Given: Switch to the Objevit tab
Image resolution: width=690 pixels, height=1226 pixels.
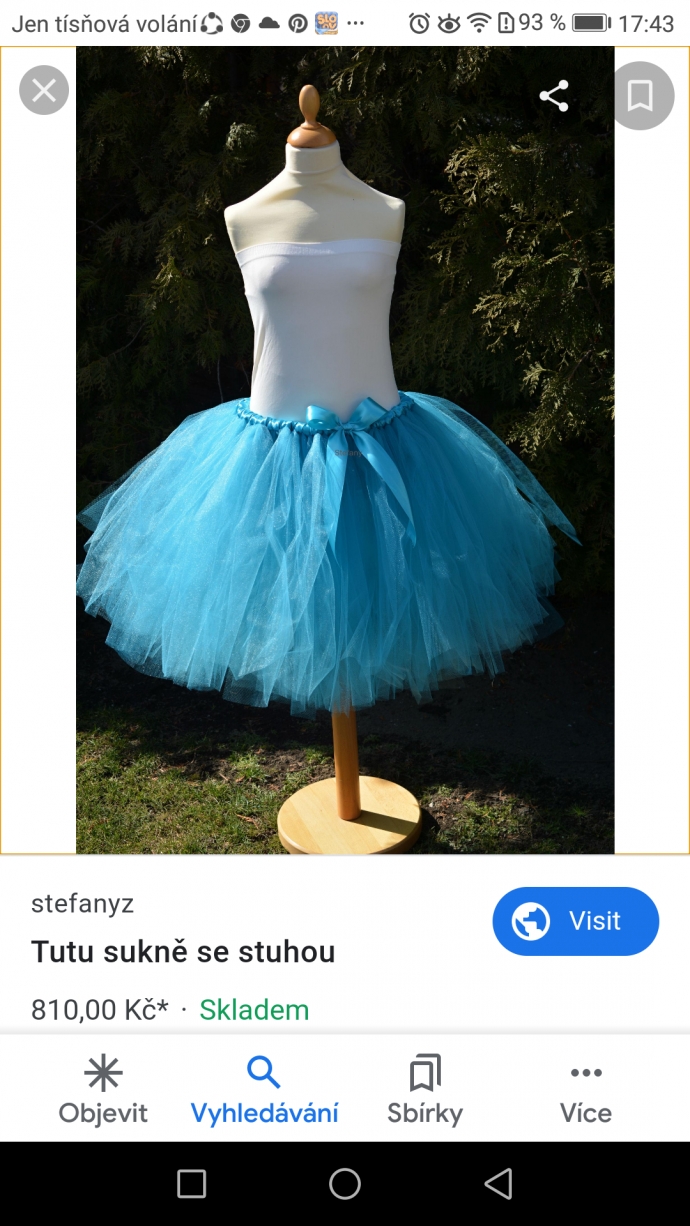Looking at the screenshot, I should tap(103, 1090).
